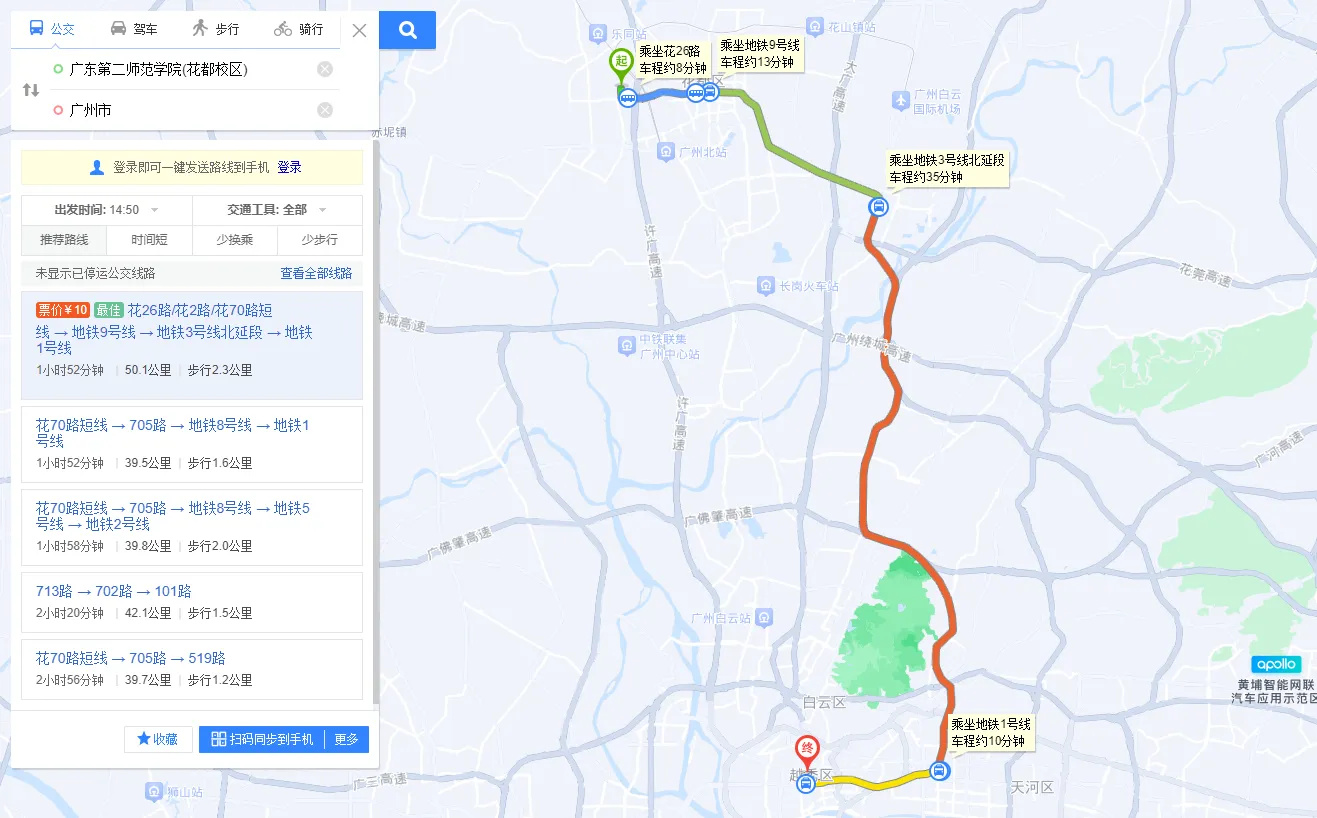Open the 713路 → 702路 → 101路 route

(x=114, y=591)
